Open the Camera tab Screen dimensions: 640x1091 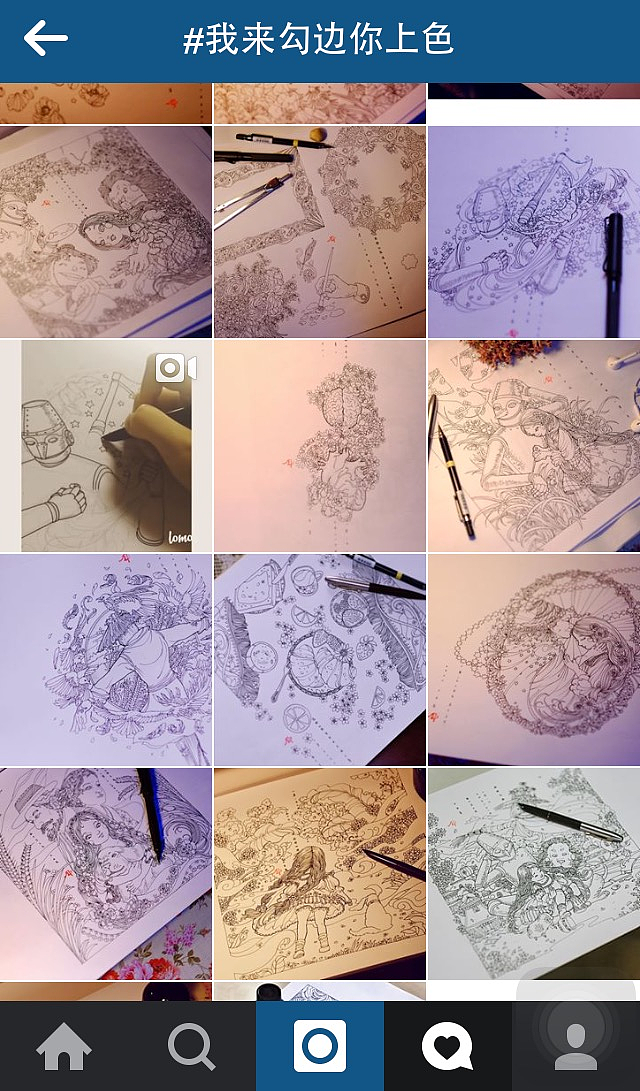pos(319,1047)
